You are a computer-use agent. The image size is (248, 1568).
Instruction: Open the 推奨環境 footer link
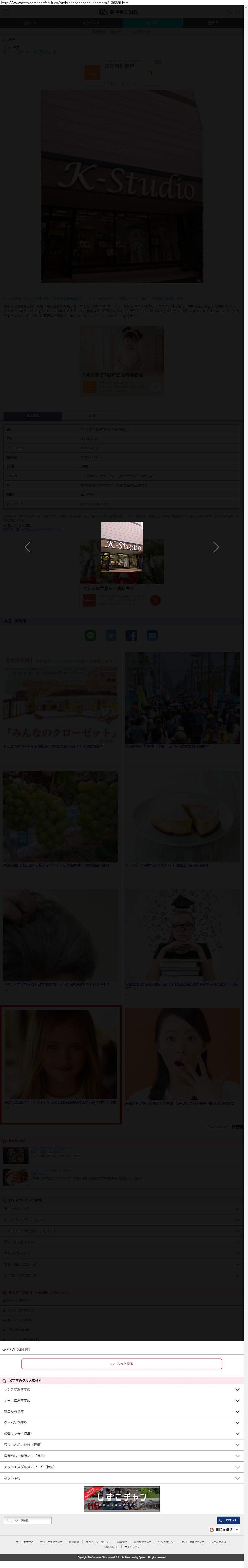74,1542
